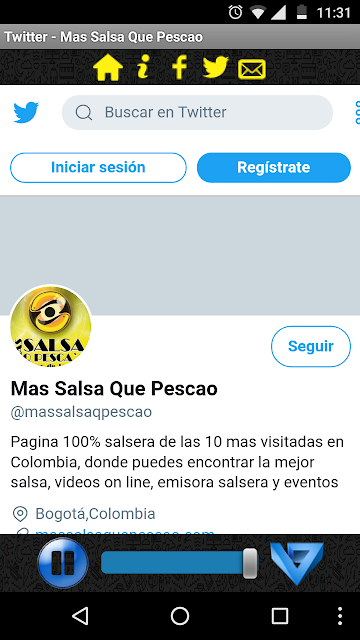
Task: Open the yellow Twitter bird icon
Action: pos(215,67)
